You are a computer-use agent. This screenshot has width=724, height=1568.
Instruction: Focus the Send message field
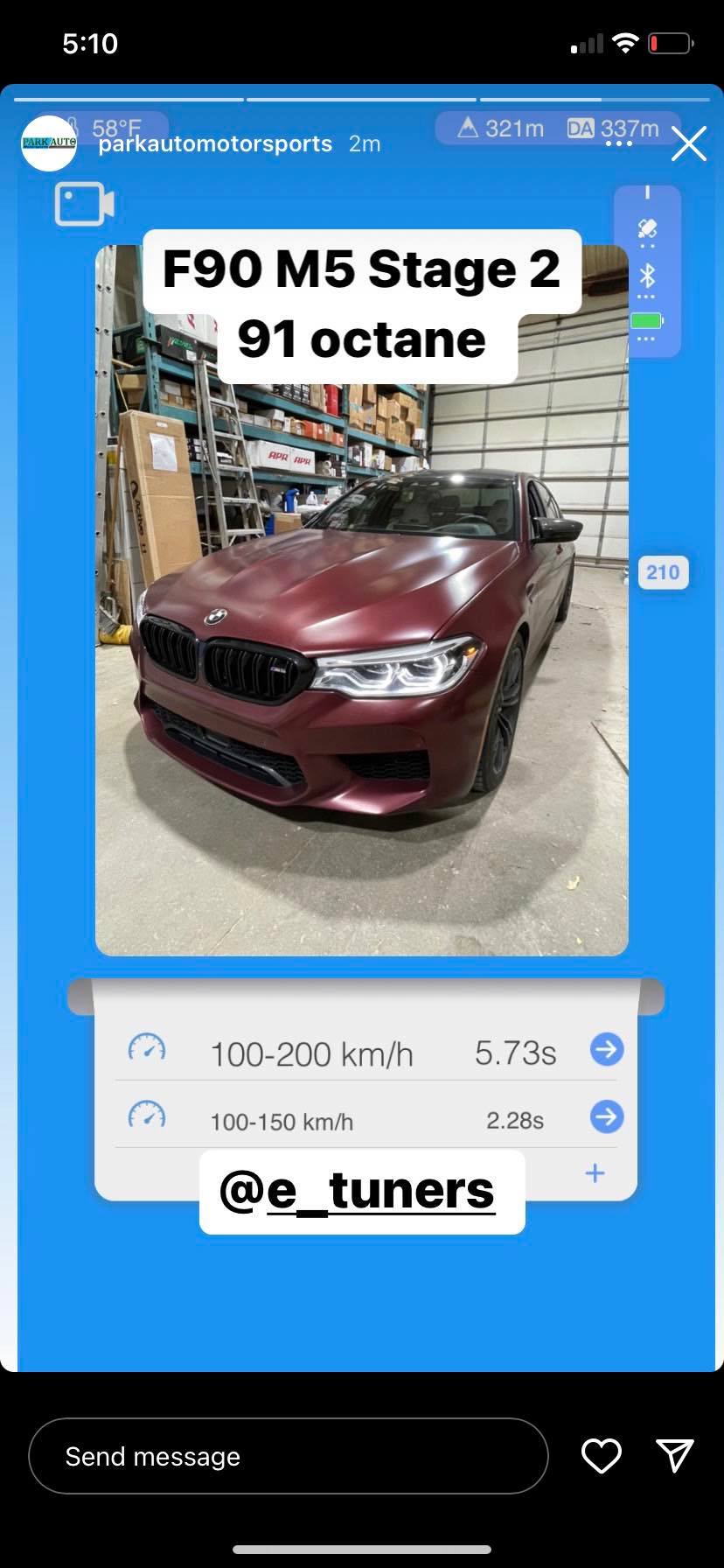[x=289, y=1456]
